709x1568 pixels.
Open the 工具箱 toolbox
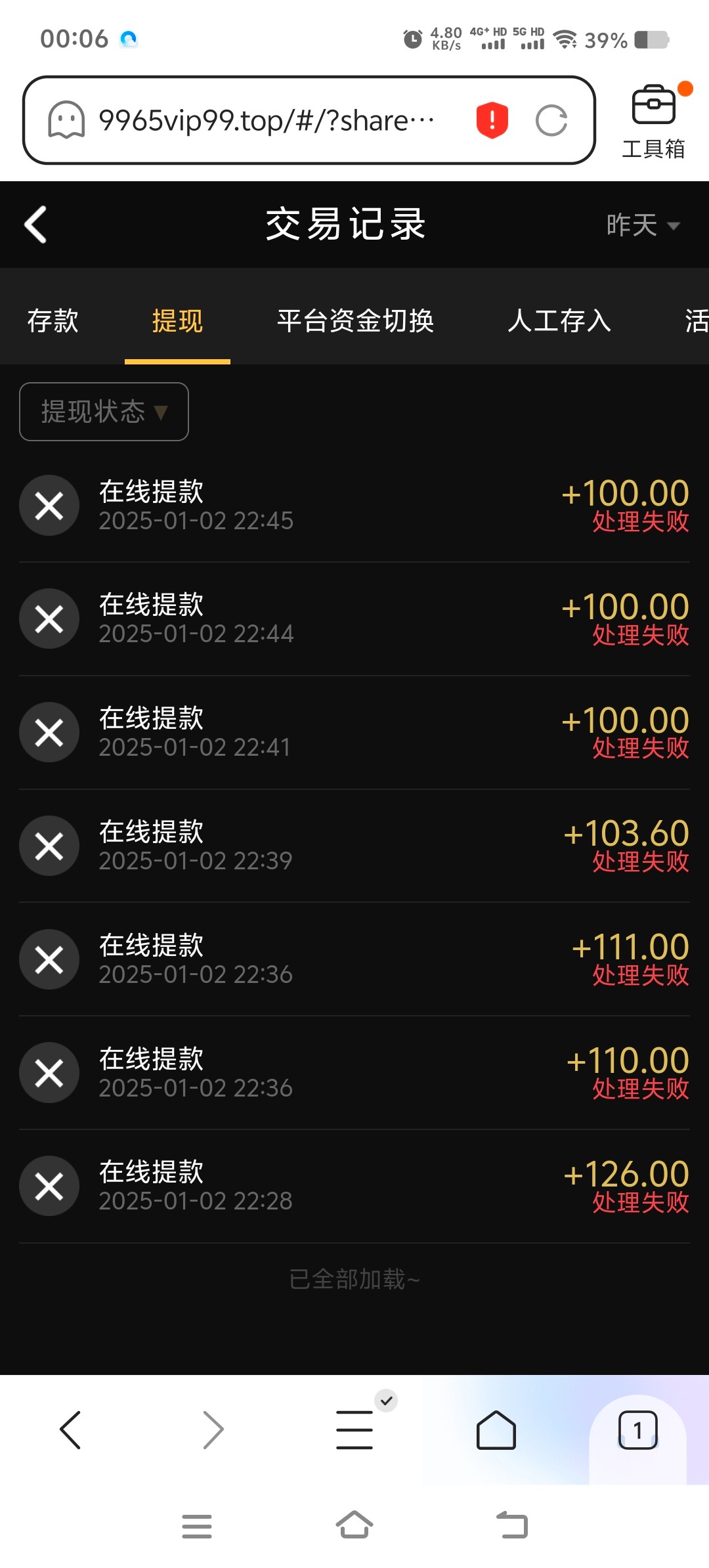(653, 122)
